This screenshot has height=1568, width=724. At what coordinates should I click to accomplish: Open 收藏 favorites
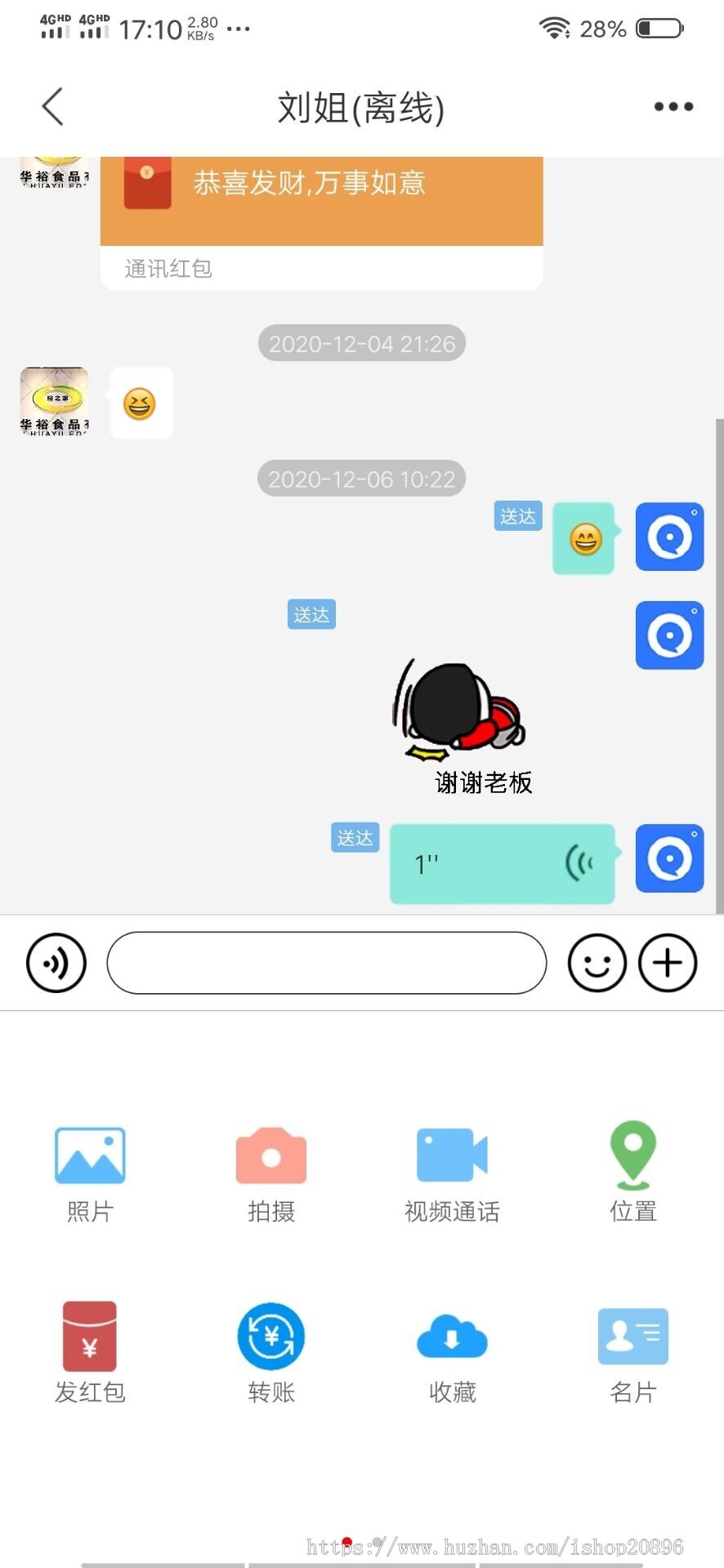pos(452,1352)
